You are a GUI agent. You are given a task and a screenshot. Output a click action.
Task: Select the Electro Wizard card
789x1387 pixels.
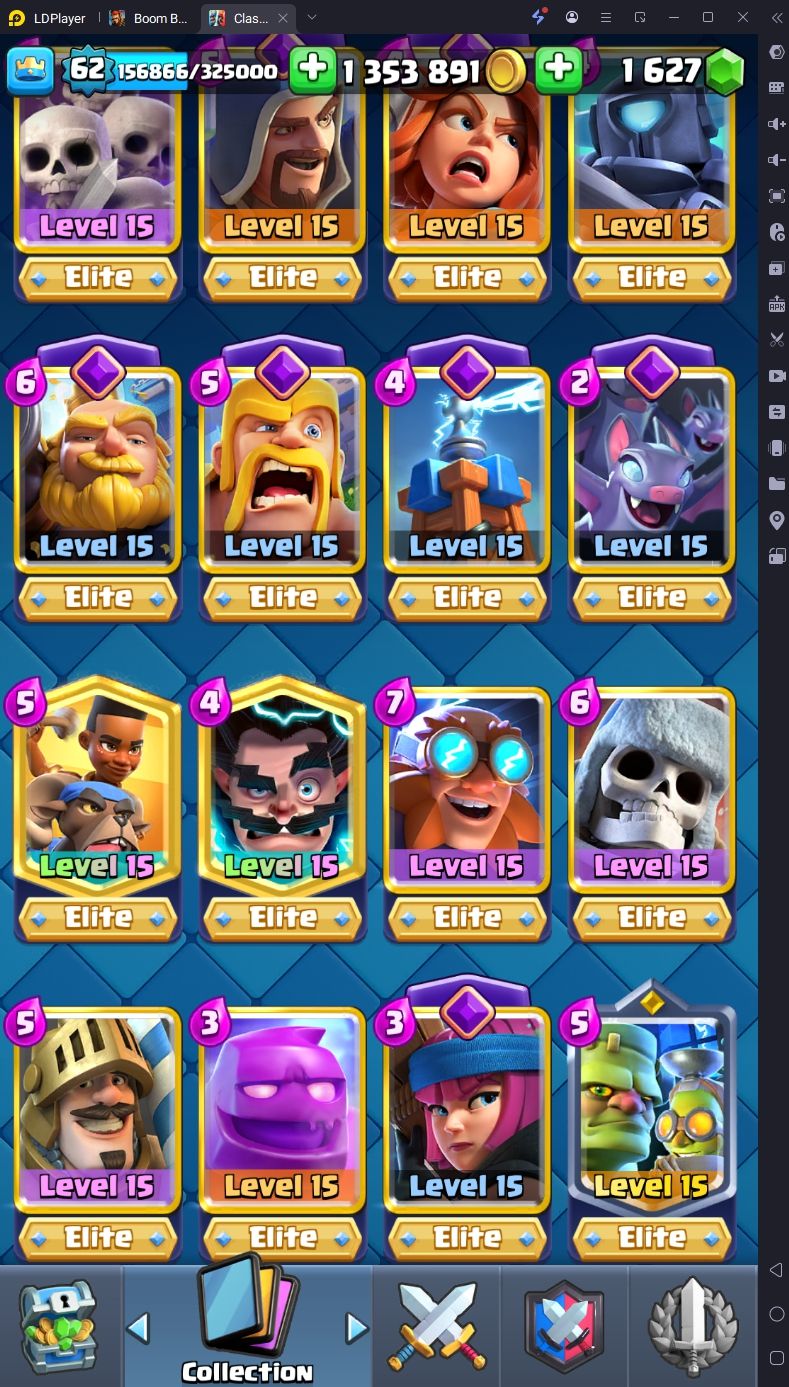click(x=282, y=808)
